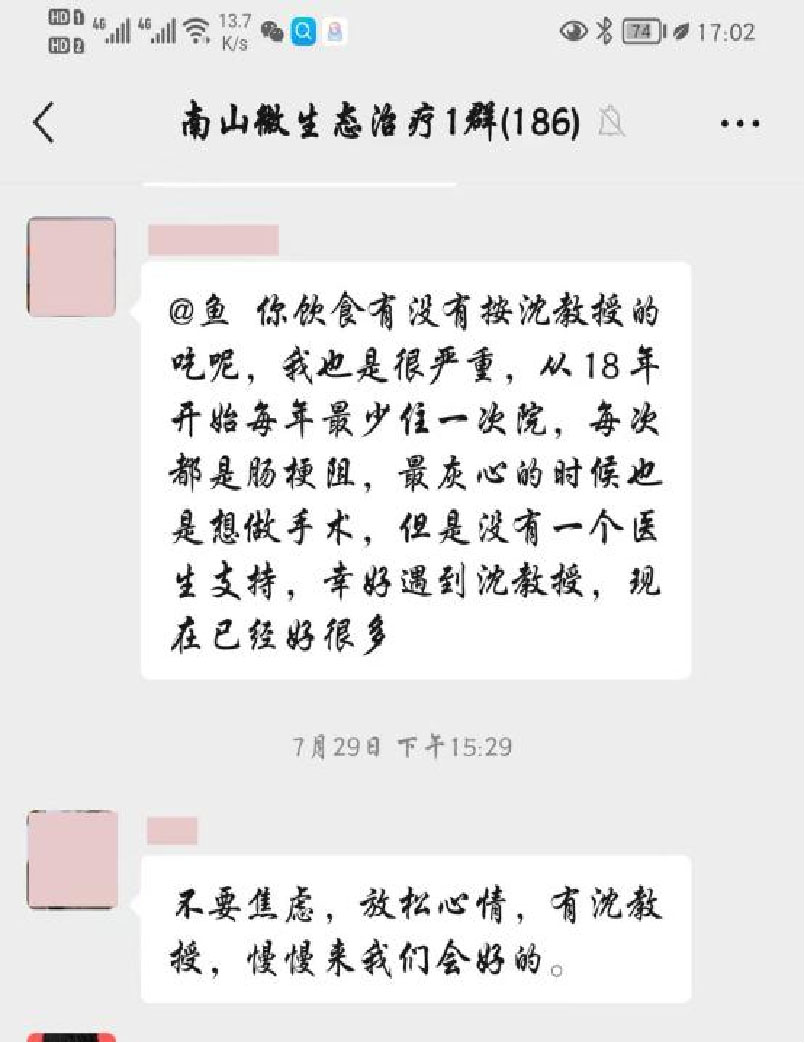Go back from the group chat

(x=44, y=123)
